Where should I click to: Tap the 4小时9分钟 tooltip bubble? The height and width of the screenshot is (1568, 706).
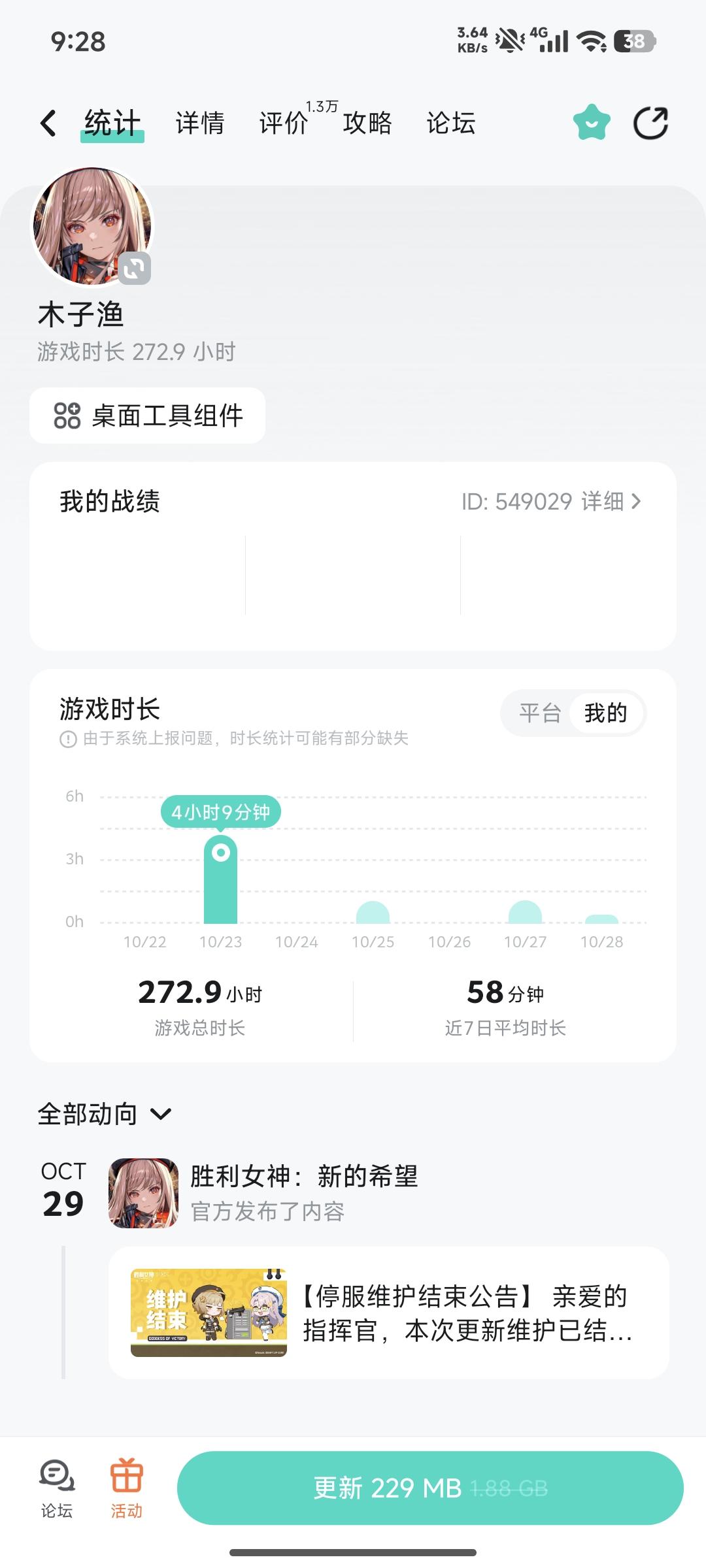coord(222,811)
